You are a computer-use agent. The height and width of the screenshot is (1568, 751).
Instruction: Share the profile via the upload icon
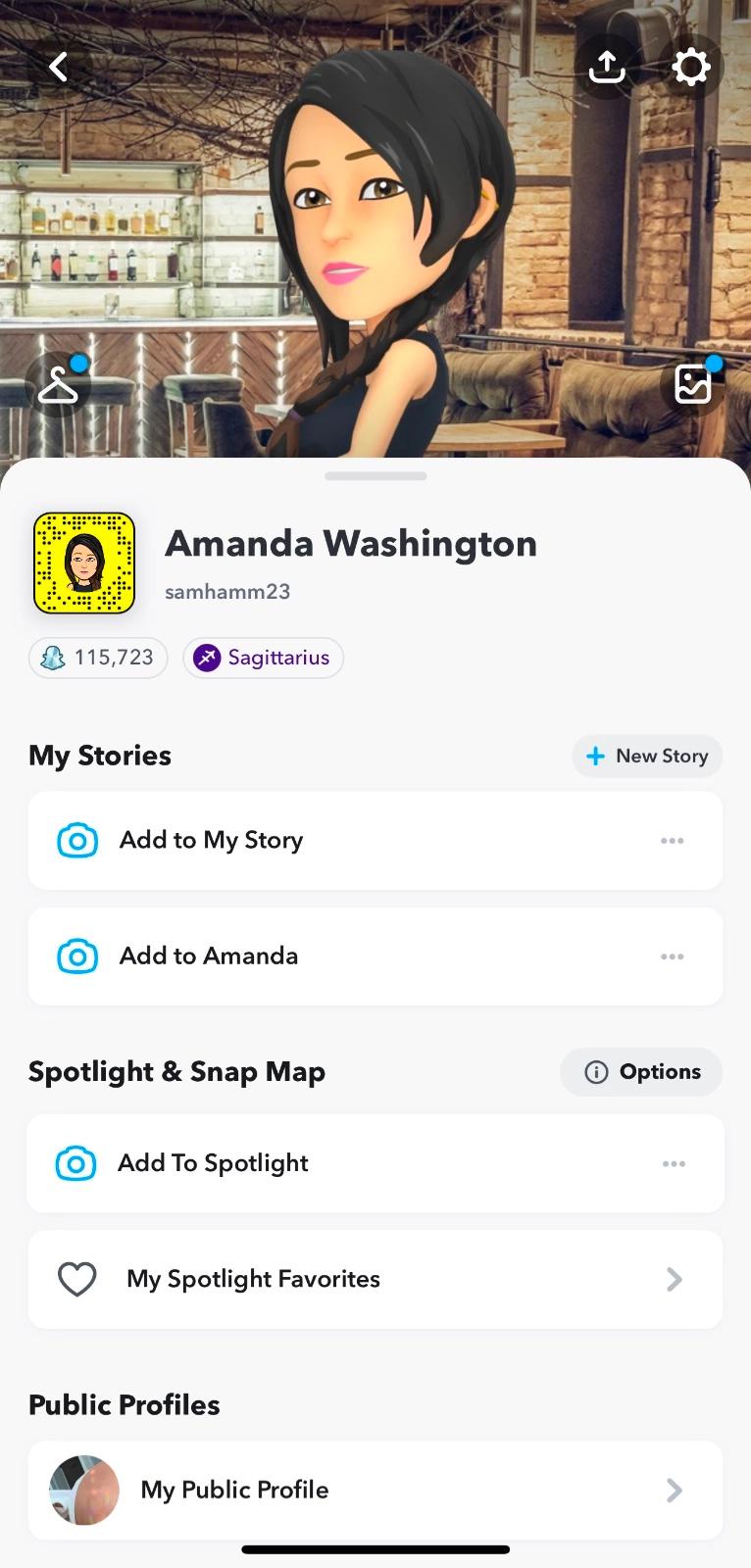pyautogui.click(x=607, y=67)
